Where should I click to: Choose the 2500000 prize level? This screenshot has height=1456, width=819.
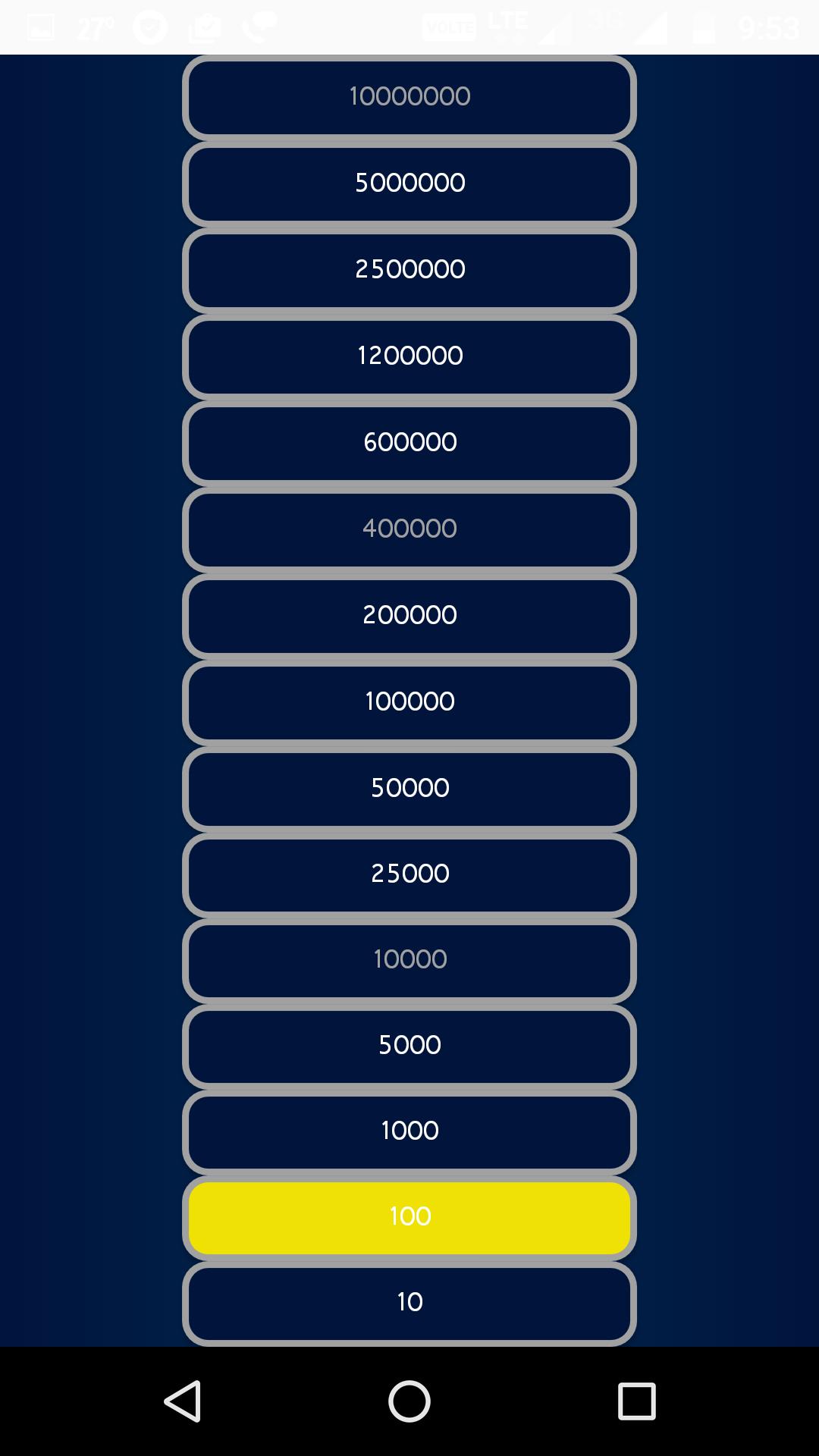click(409, 270)
